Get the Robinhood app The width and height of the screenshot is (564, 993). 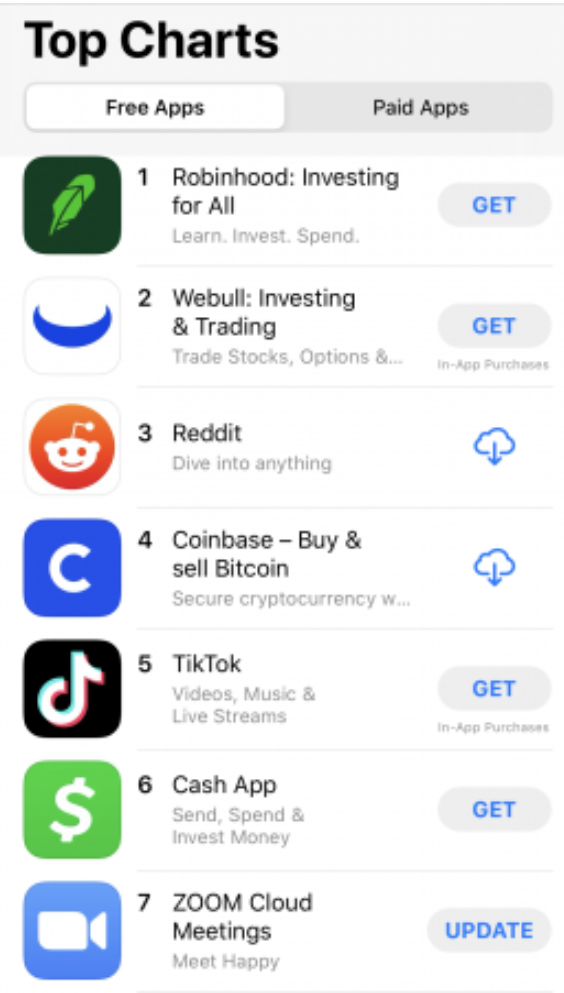494,205
